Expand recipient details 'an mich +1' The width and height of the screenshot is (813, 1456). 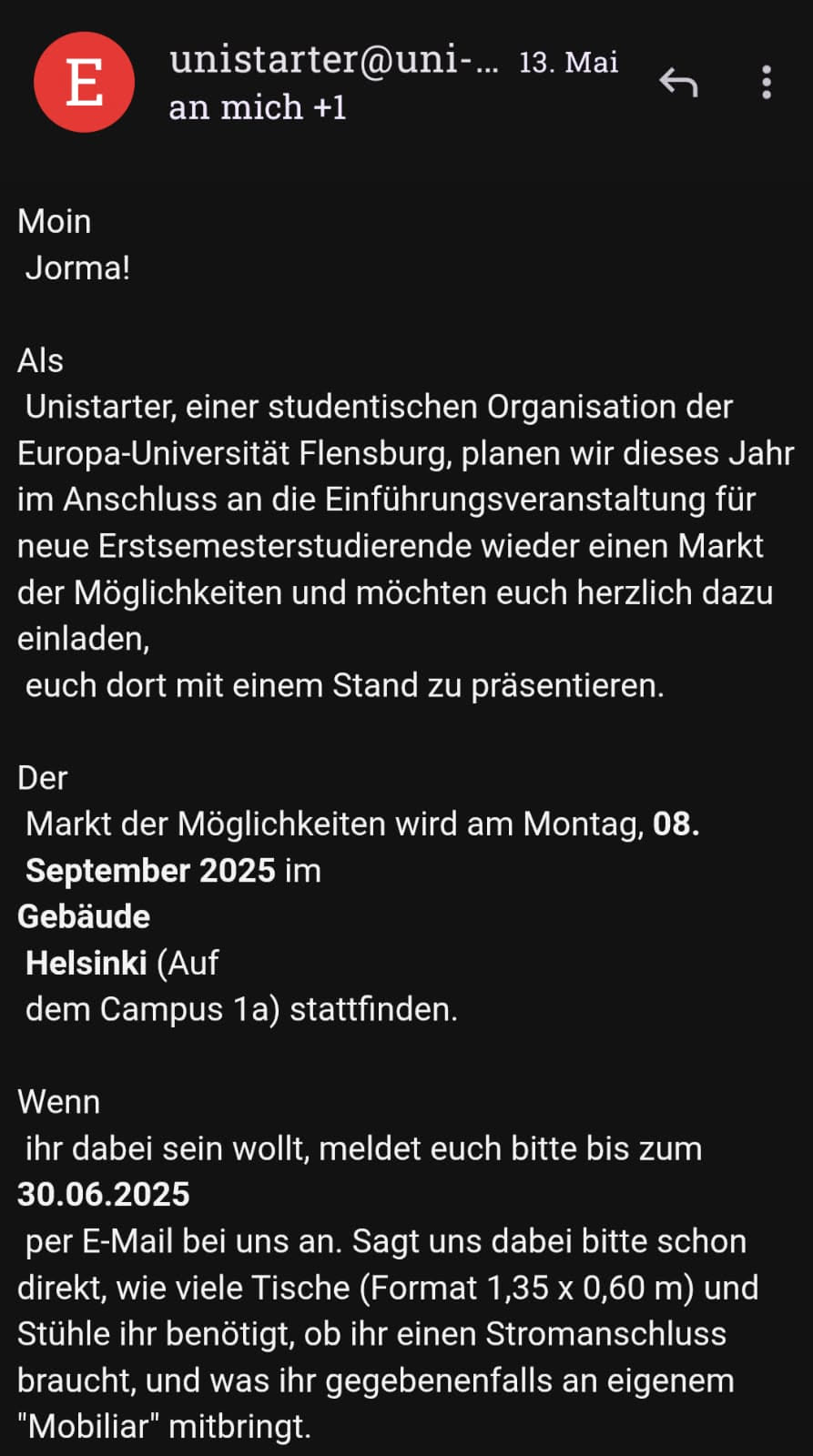(258, 108)
